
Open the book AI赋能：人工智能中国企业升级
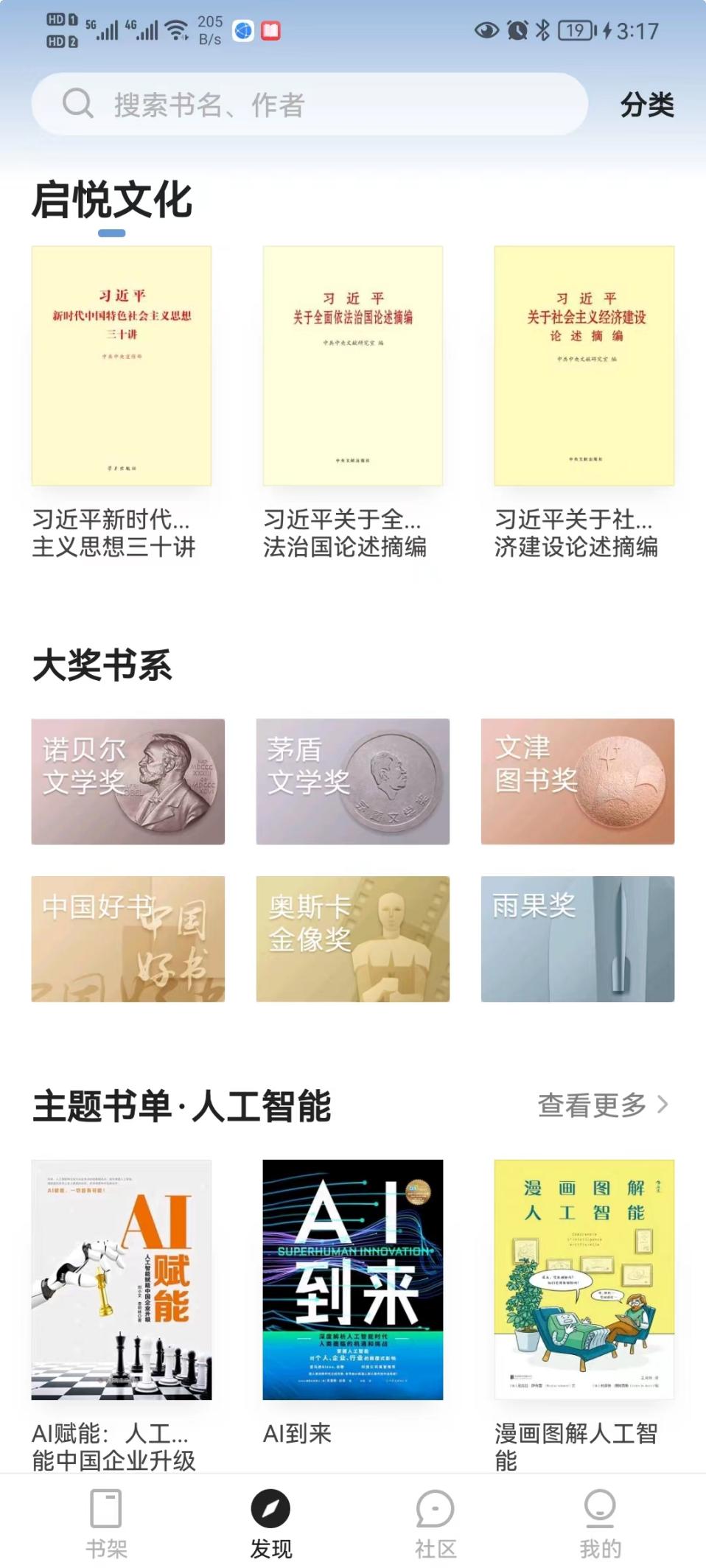(122, 1280)
